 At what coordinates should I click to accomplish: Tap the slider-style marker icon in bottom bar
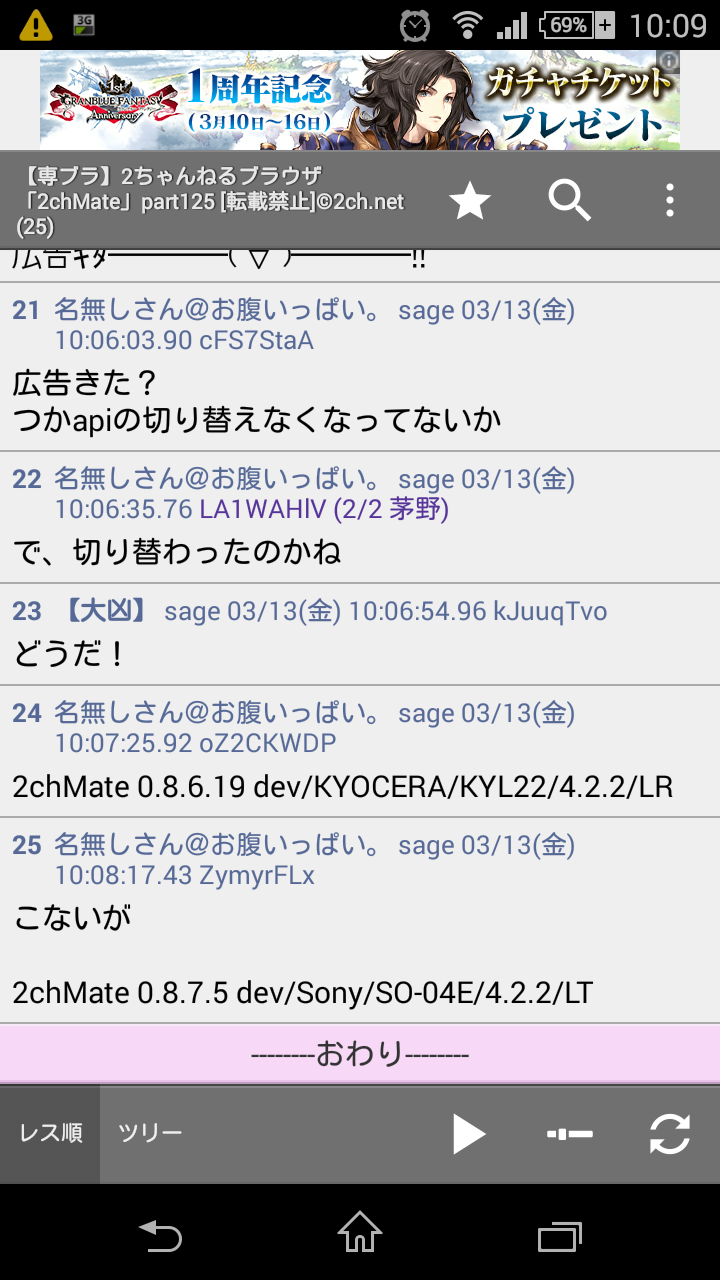point(569,1134)
